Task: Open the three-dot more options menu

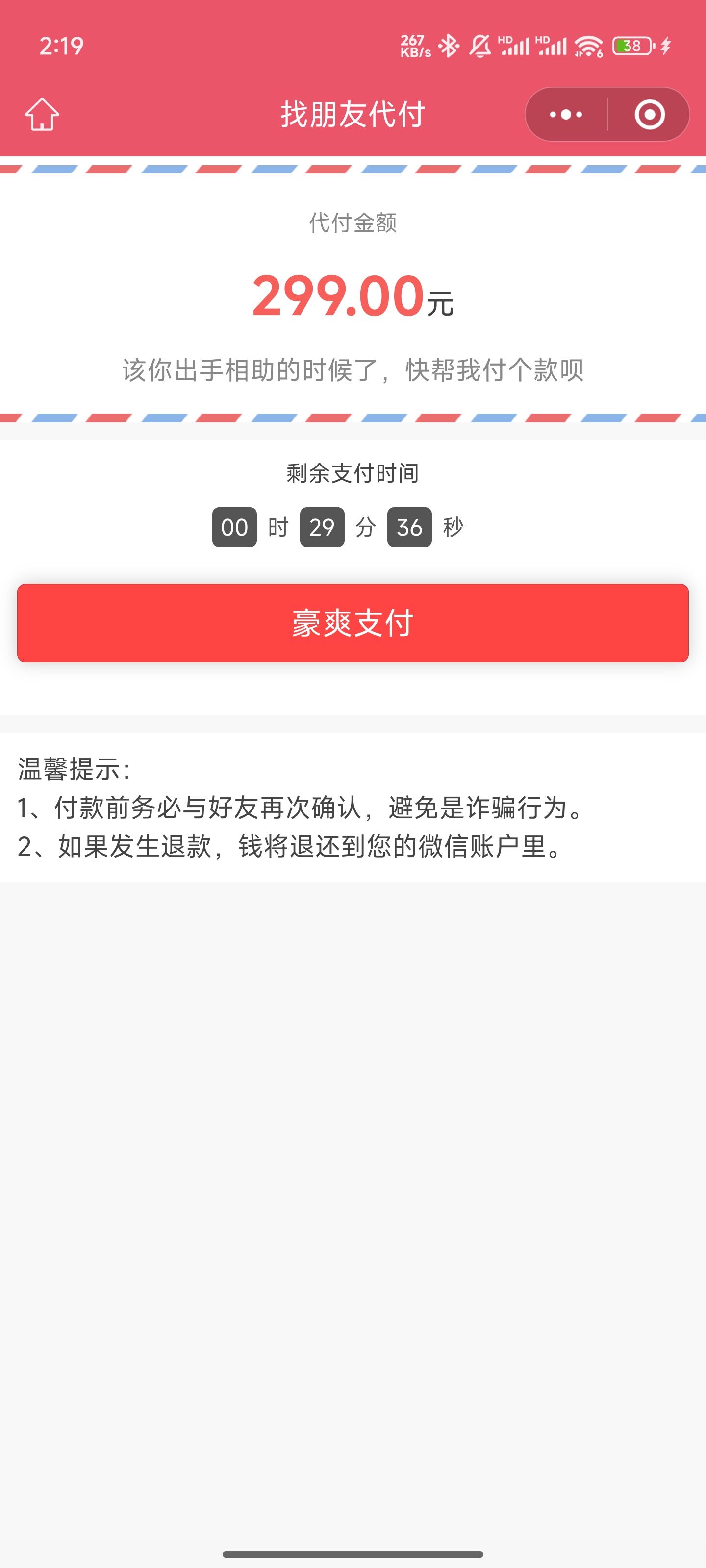Action: pyautogui.click(x=566, y=115)
